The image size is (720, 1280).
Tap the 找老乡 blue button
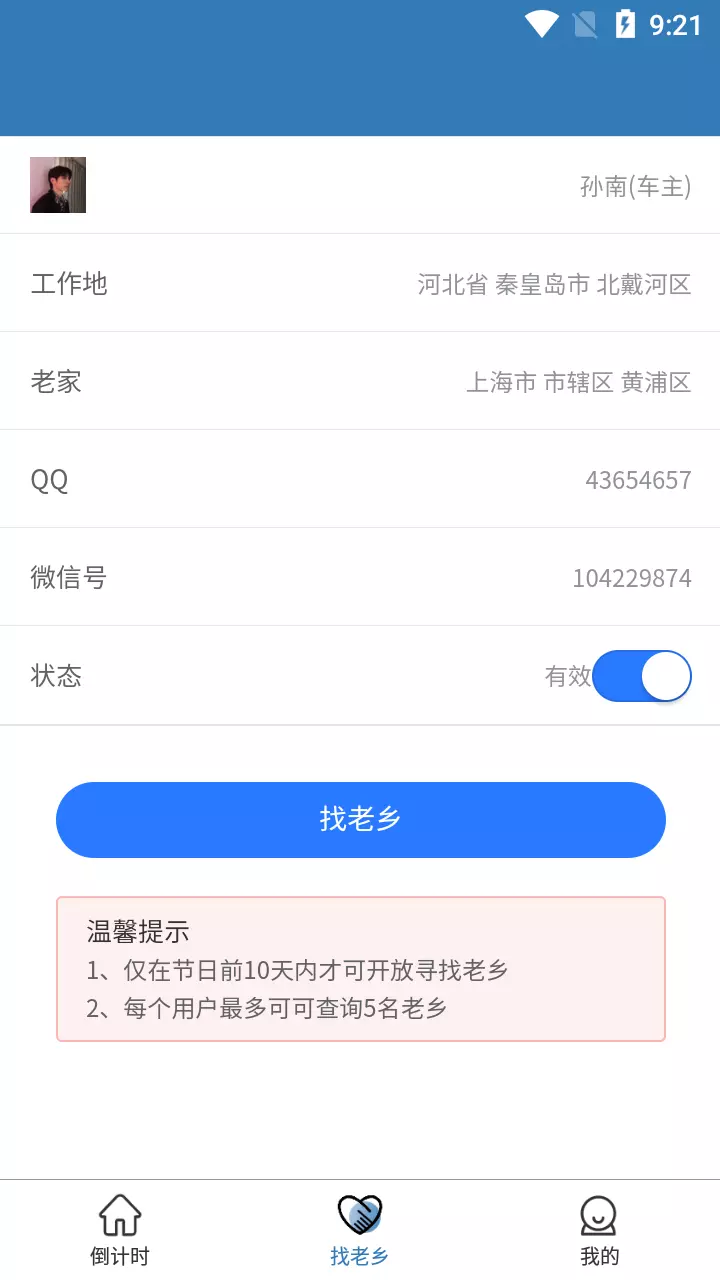(x=360, y=819)
